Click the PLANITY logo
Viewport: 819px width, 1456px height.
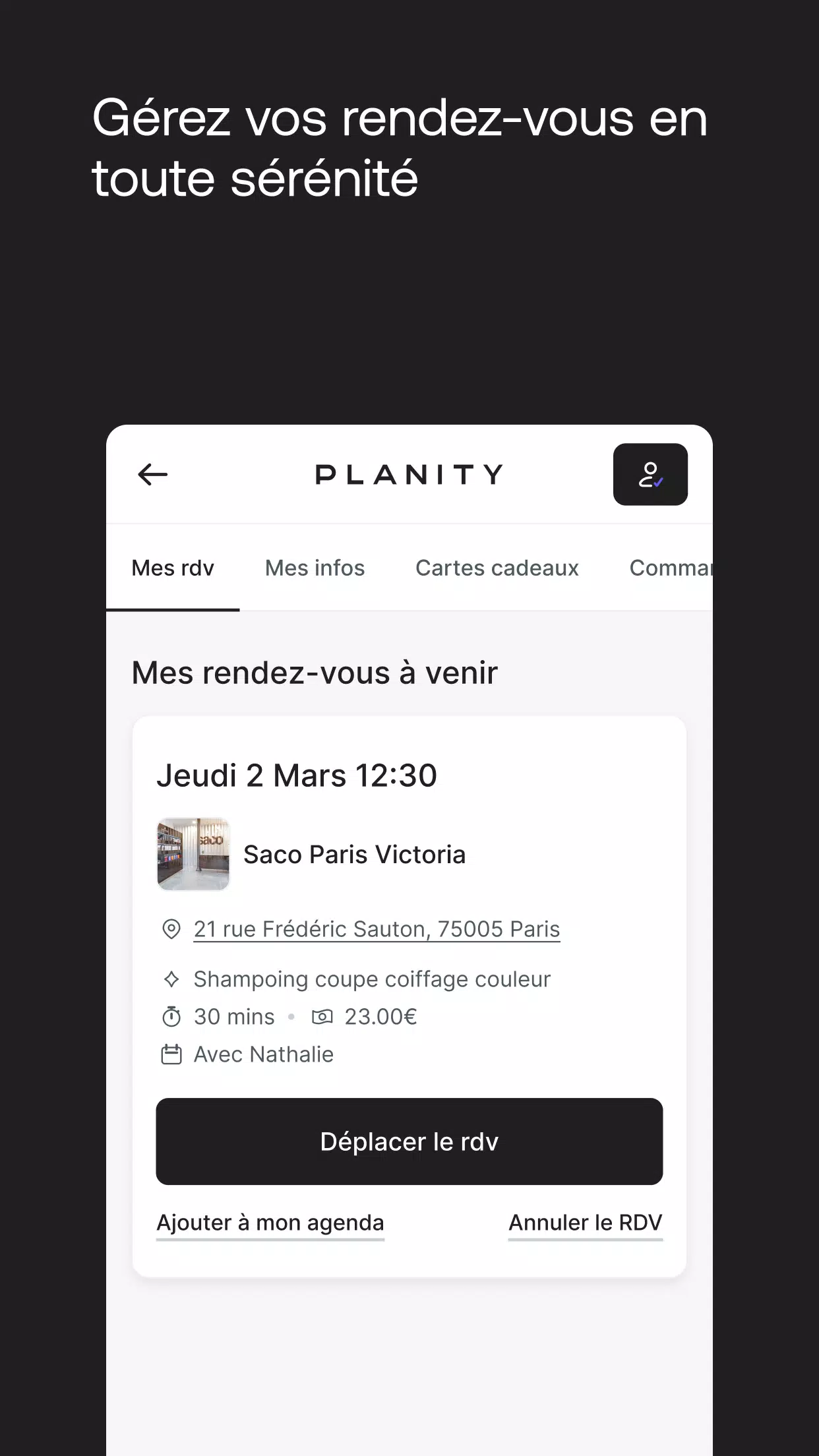coord(409,475)
